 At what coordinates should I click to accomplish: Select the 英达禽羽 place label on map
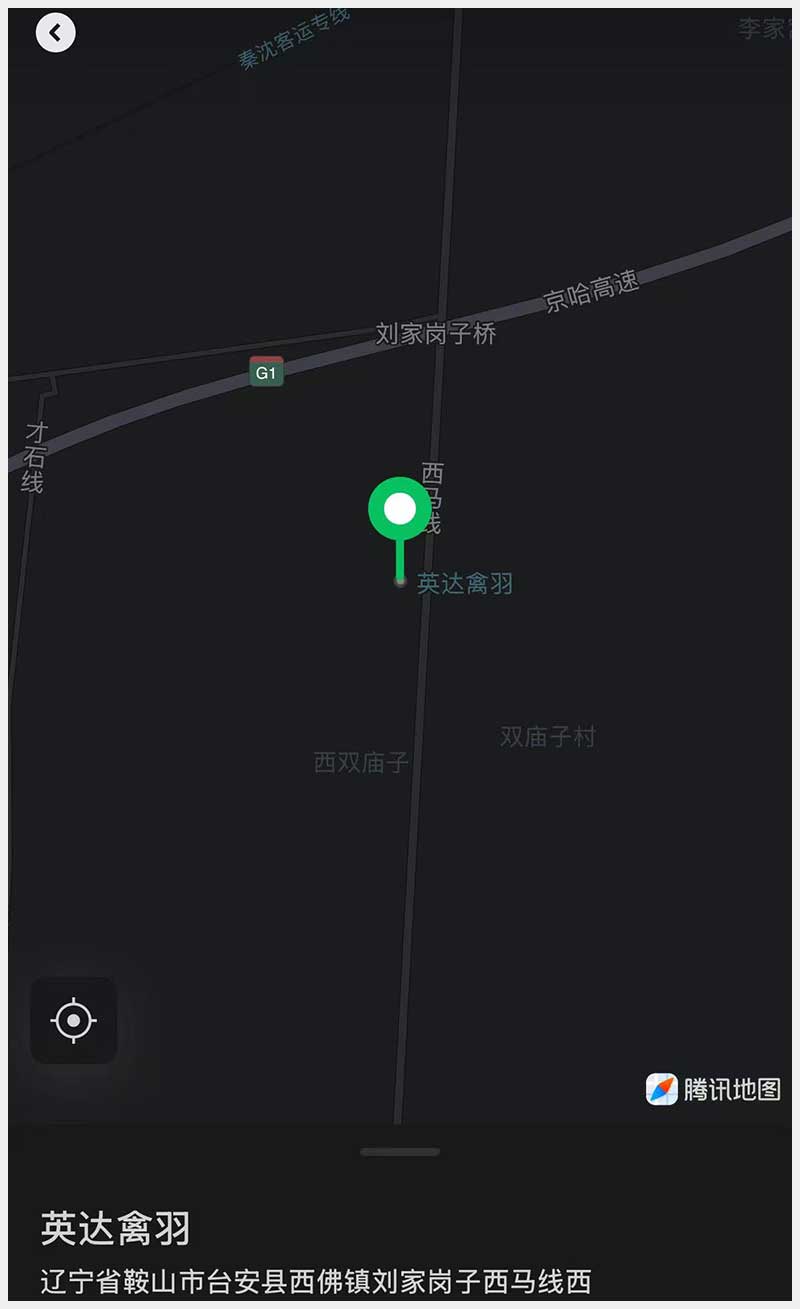(464, 583)
